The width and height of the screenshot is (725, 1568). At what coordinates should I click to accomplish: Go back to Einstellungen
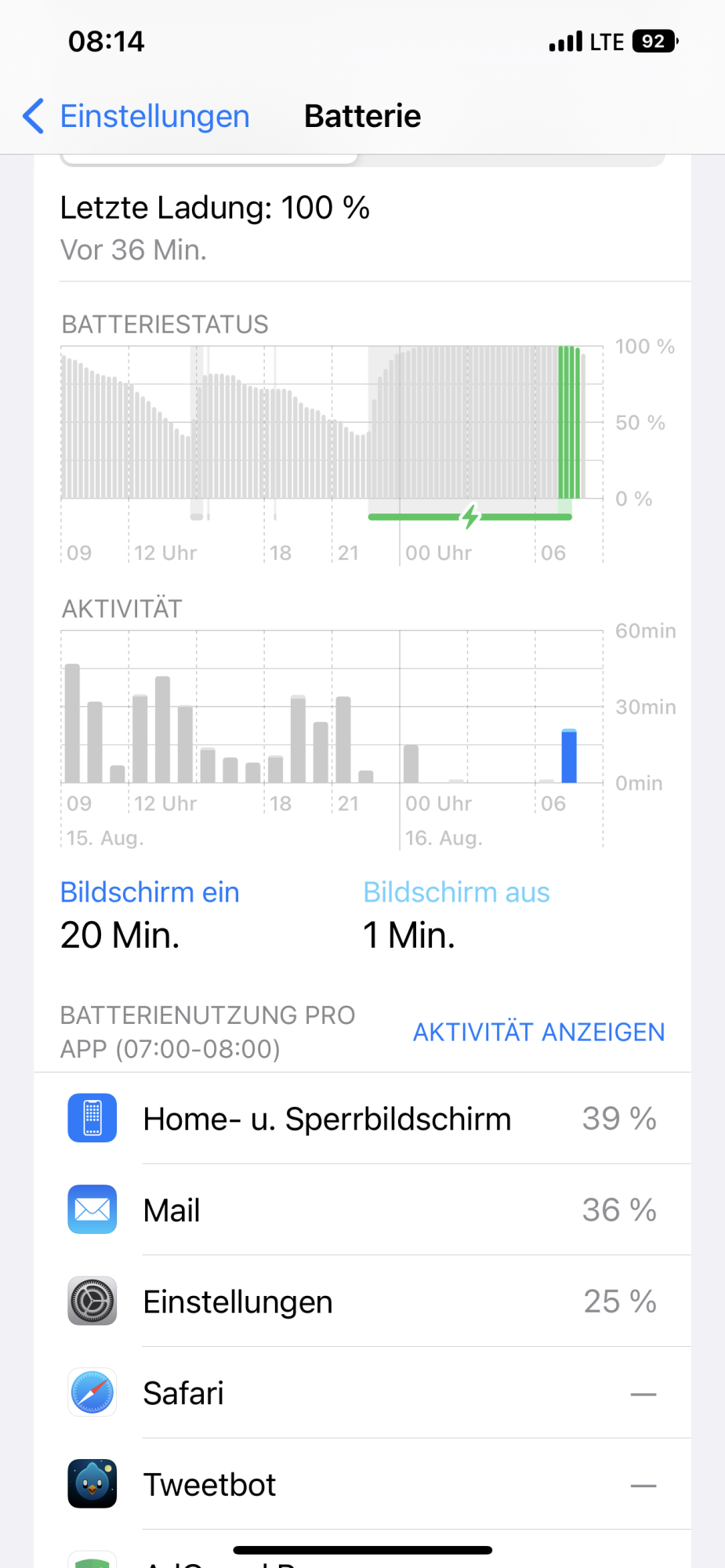click(136, 116)
